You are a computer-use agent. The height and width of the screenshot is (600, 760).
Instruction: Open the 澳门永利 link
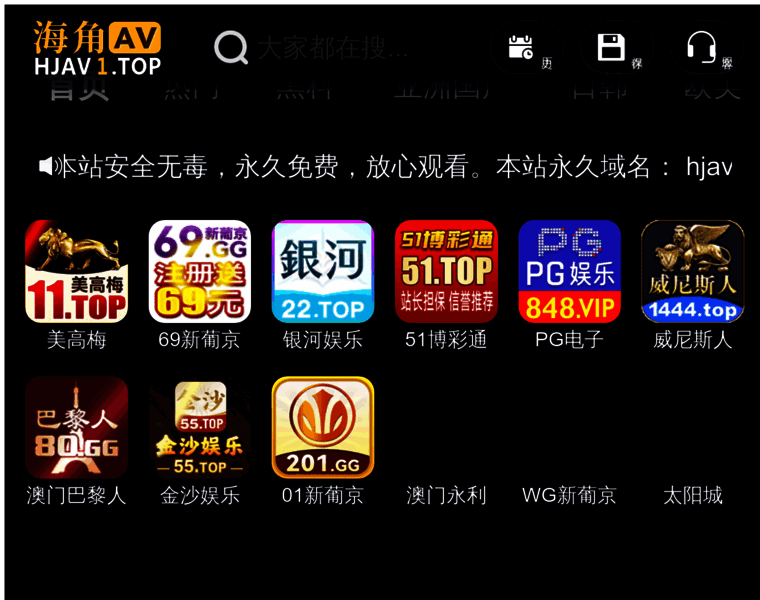[x=446, y=495]
